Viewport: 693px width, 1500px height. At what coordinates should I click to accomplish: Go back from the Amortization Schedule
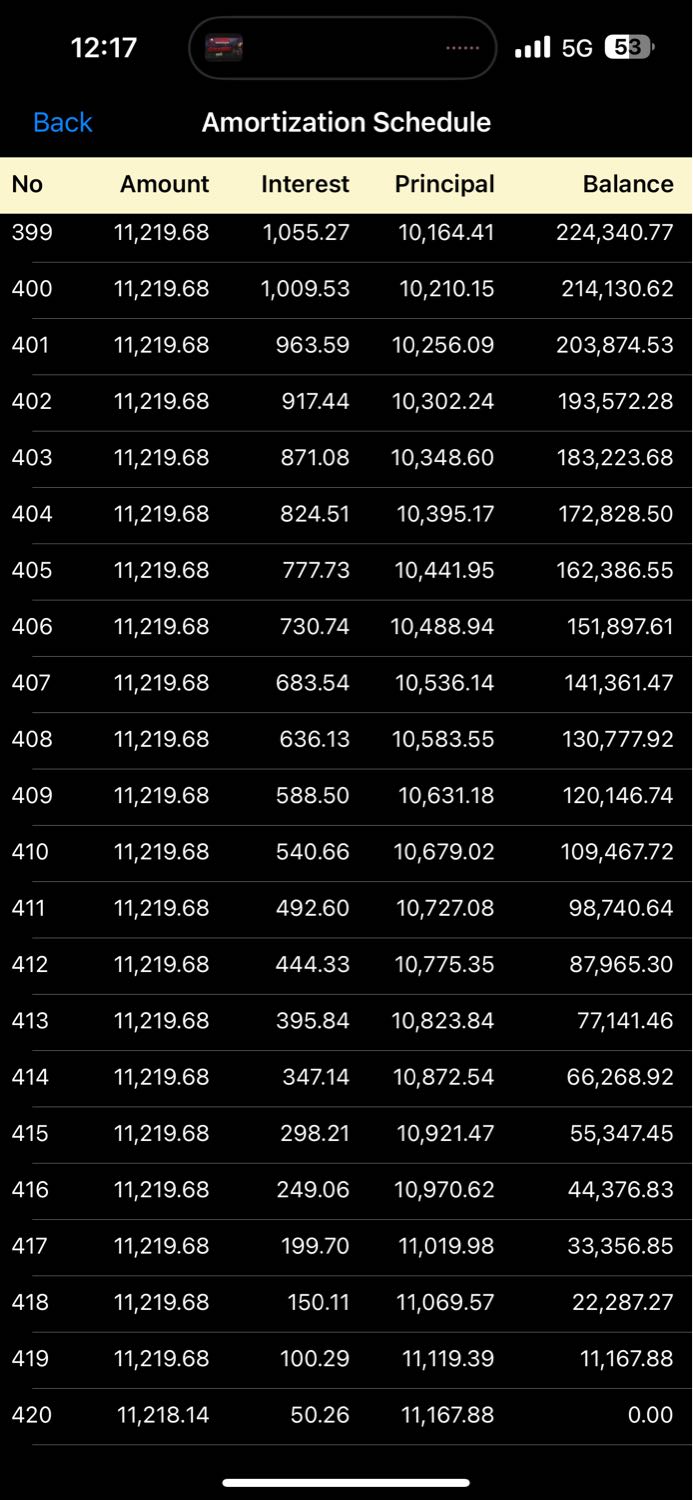62,122
